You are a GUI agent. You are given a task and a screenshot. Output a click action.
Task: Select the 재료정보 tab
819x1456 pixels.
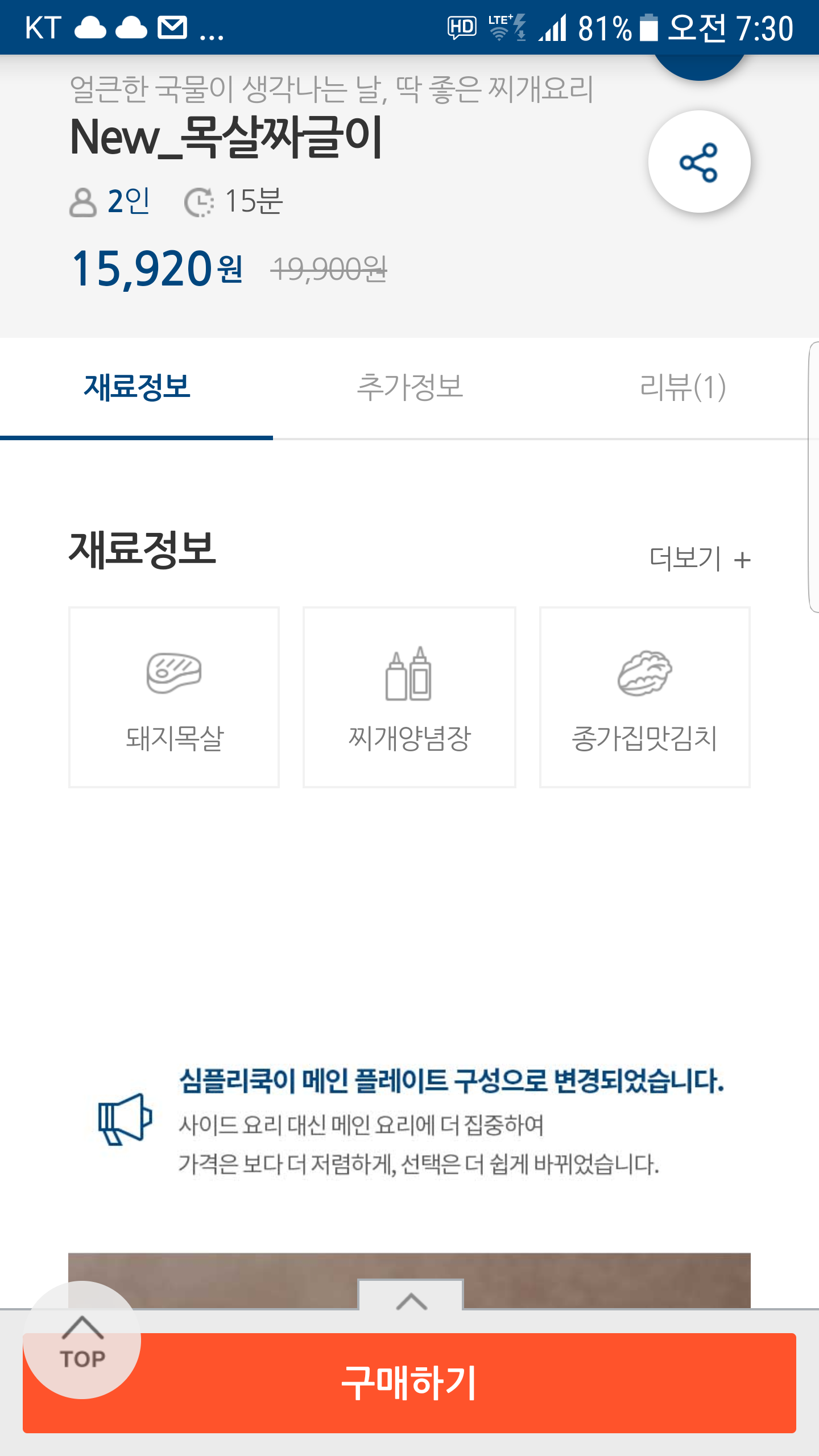(136, 388)
